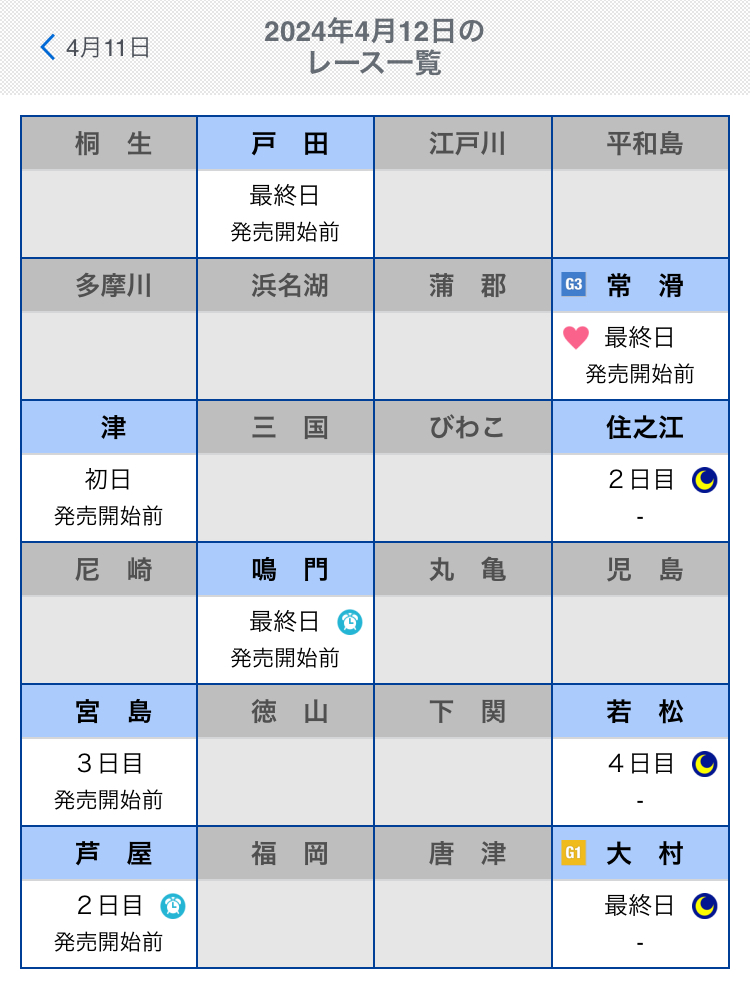Screen dimensions: 750x981
Task: Select the 津 race venue
Action: click(109, 471)
